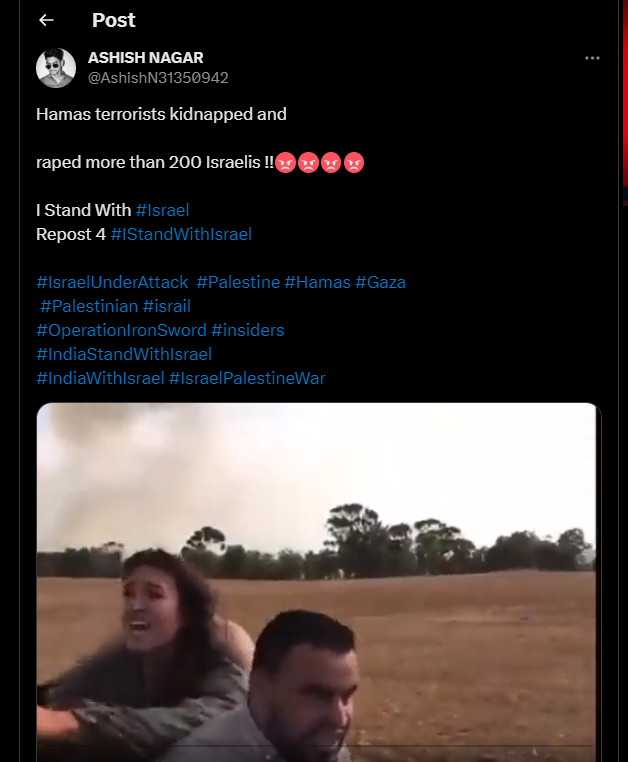This screenshot has height=762, width=628.
Task: Open the #Hamas hashtag
Action: pos(317,282)
